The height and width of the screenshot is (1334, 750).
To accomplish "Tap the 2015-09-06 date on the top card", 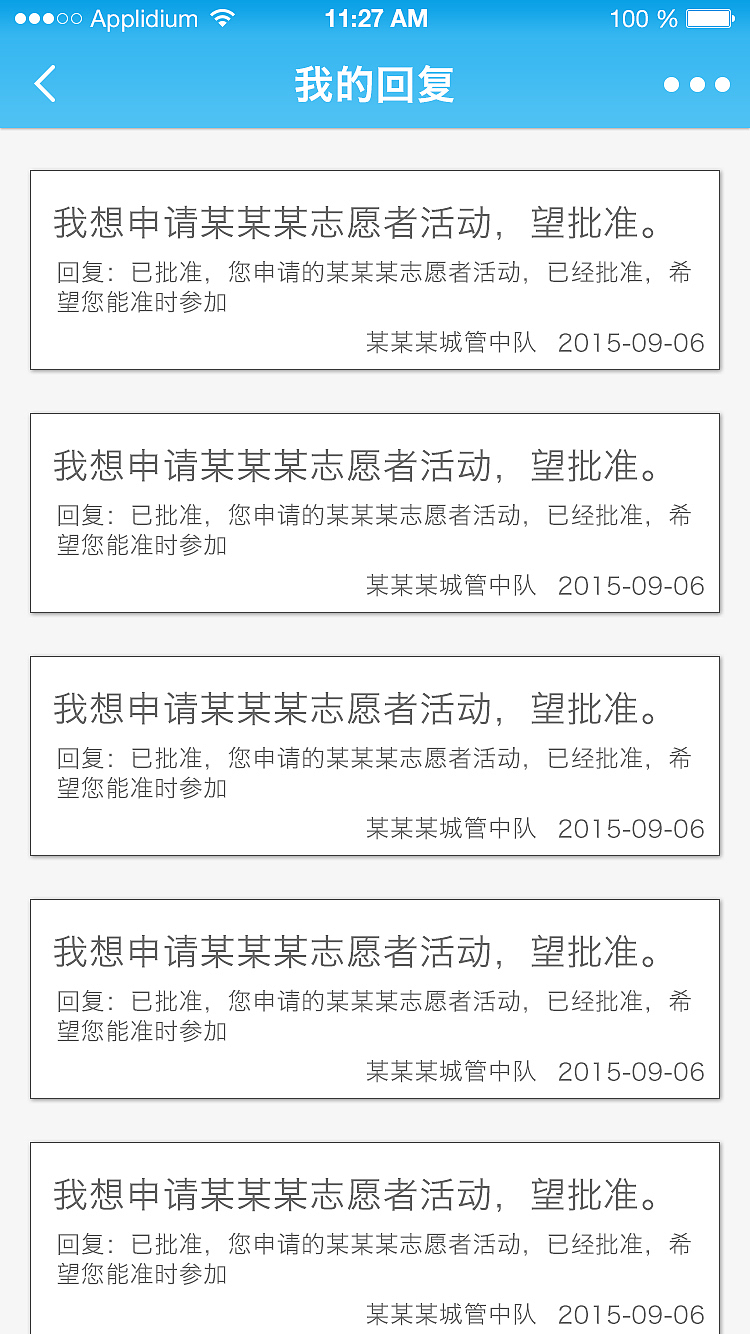I will tap(636, 343).
